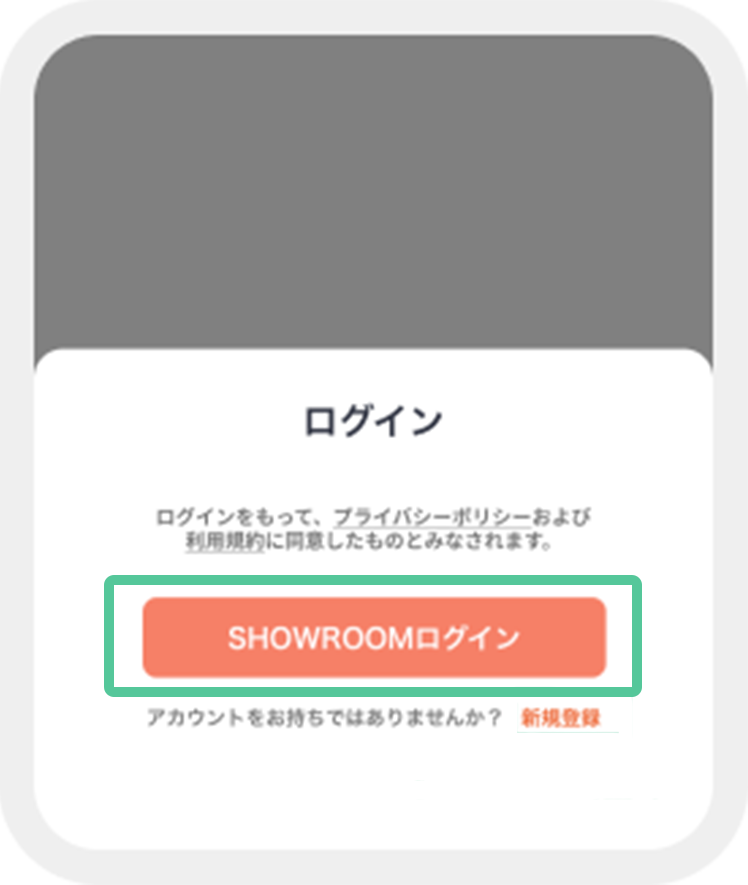
Task: Click the ログイン heading text
Action: (374, 420)
